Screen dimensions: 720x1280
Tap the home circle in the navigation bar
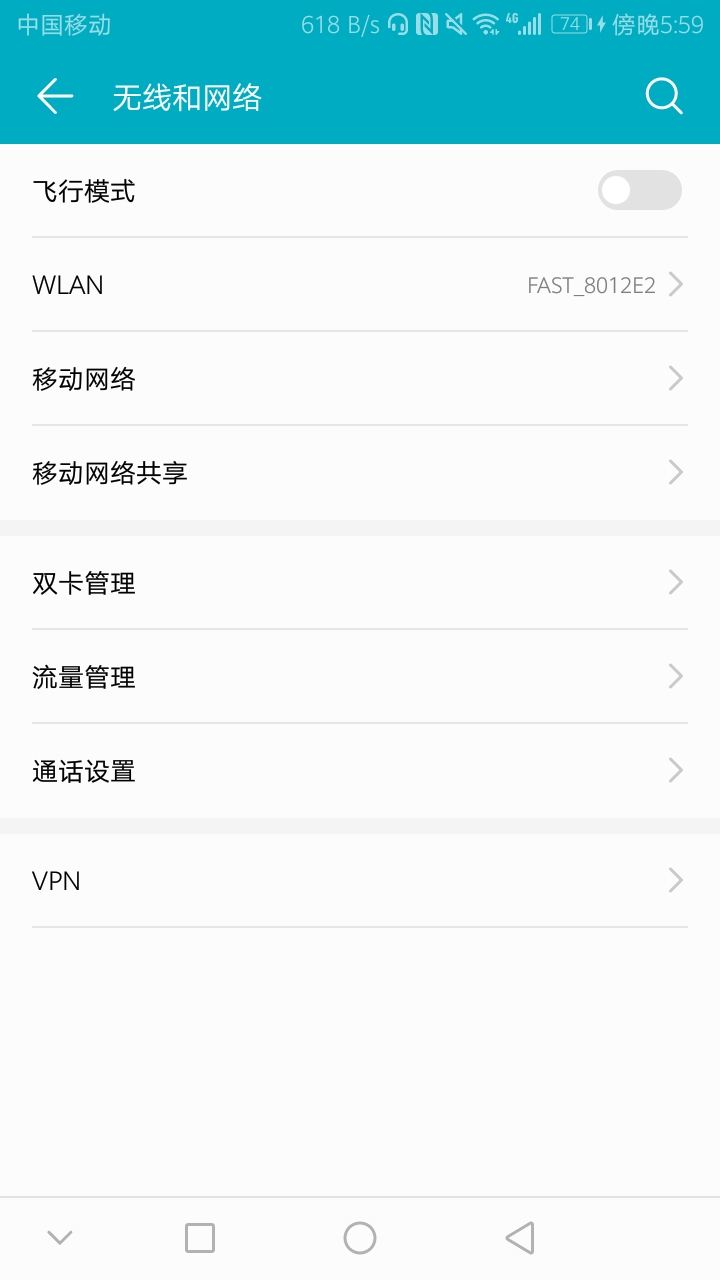pos(360,1237)
